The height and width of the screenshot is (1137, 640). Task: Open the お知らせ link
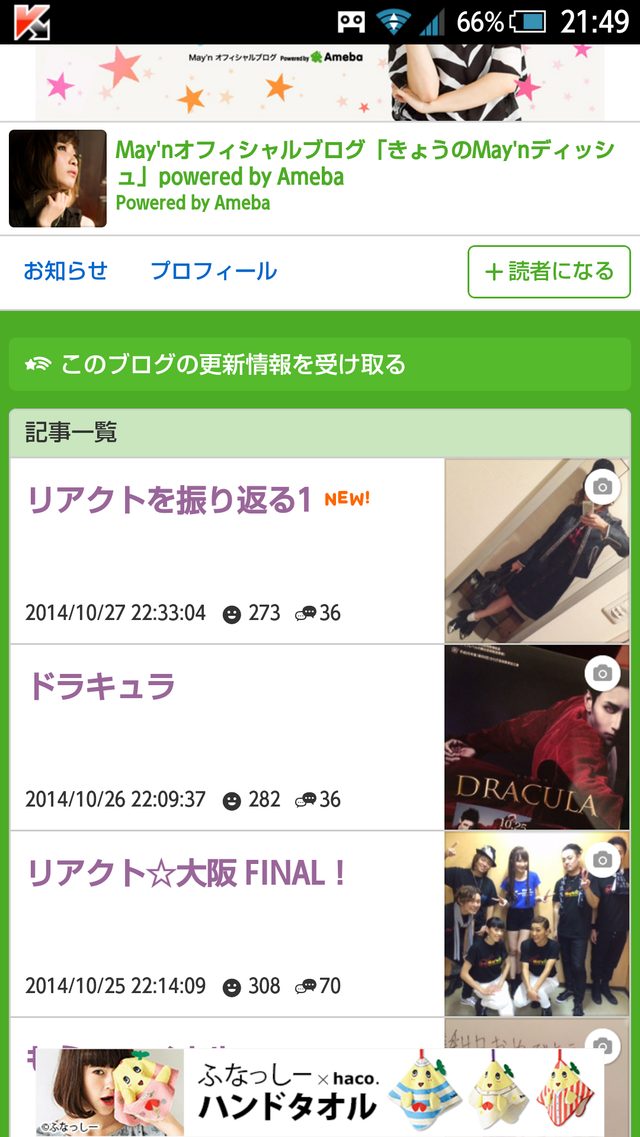[66, 271]
